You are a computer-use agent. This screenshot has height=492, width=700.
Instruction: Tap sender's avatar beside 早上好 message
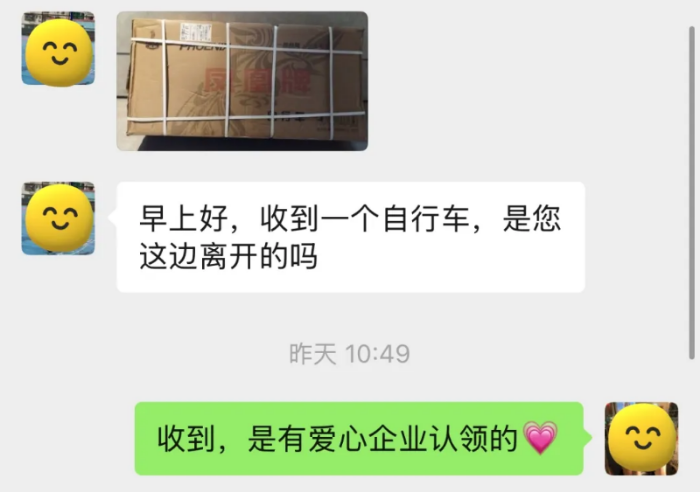58,218
